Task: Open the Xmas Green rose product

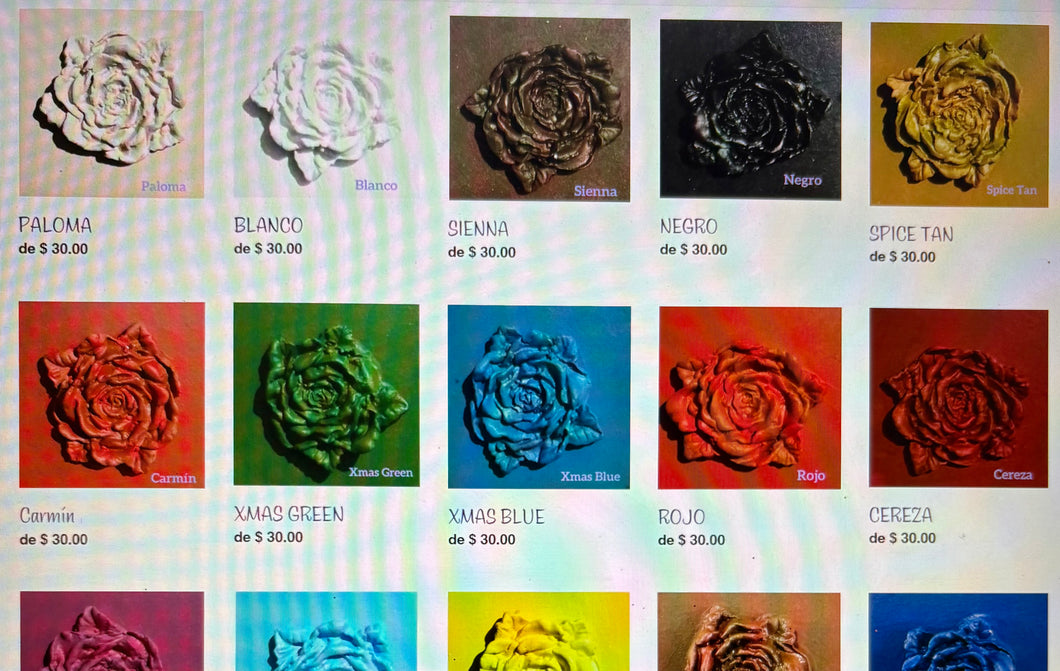Action: (326, 395)
